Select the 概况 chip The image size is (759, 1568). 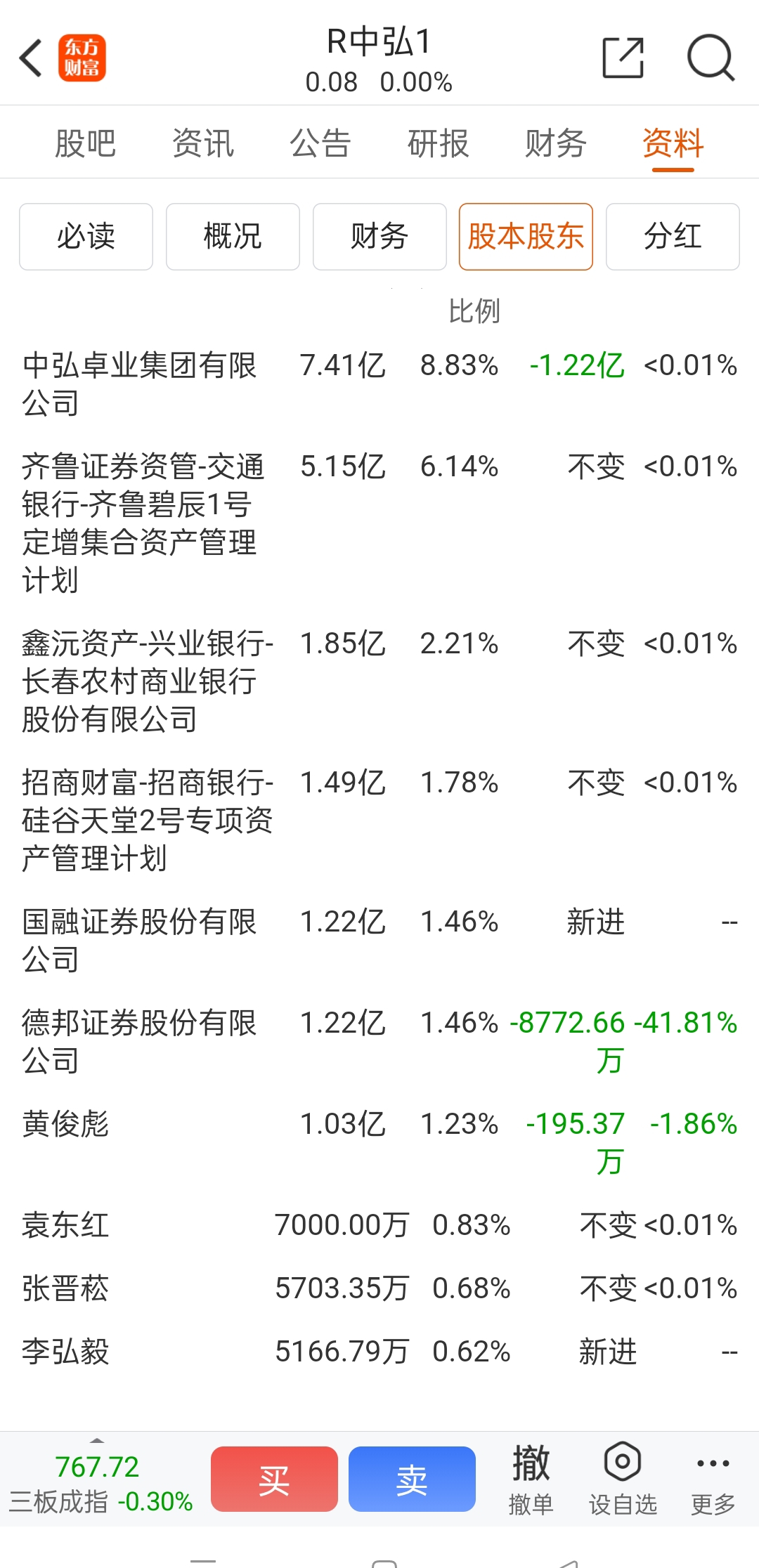[x=233, y=237]
